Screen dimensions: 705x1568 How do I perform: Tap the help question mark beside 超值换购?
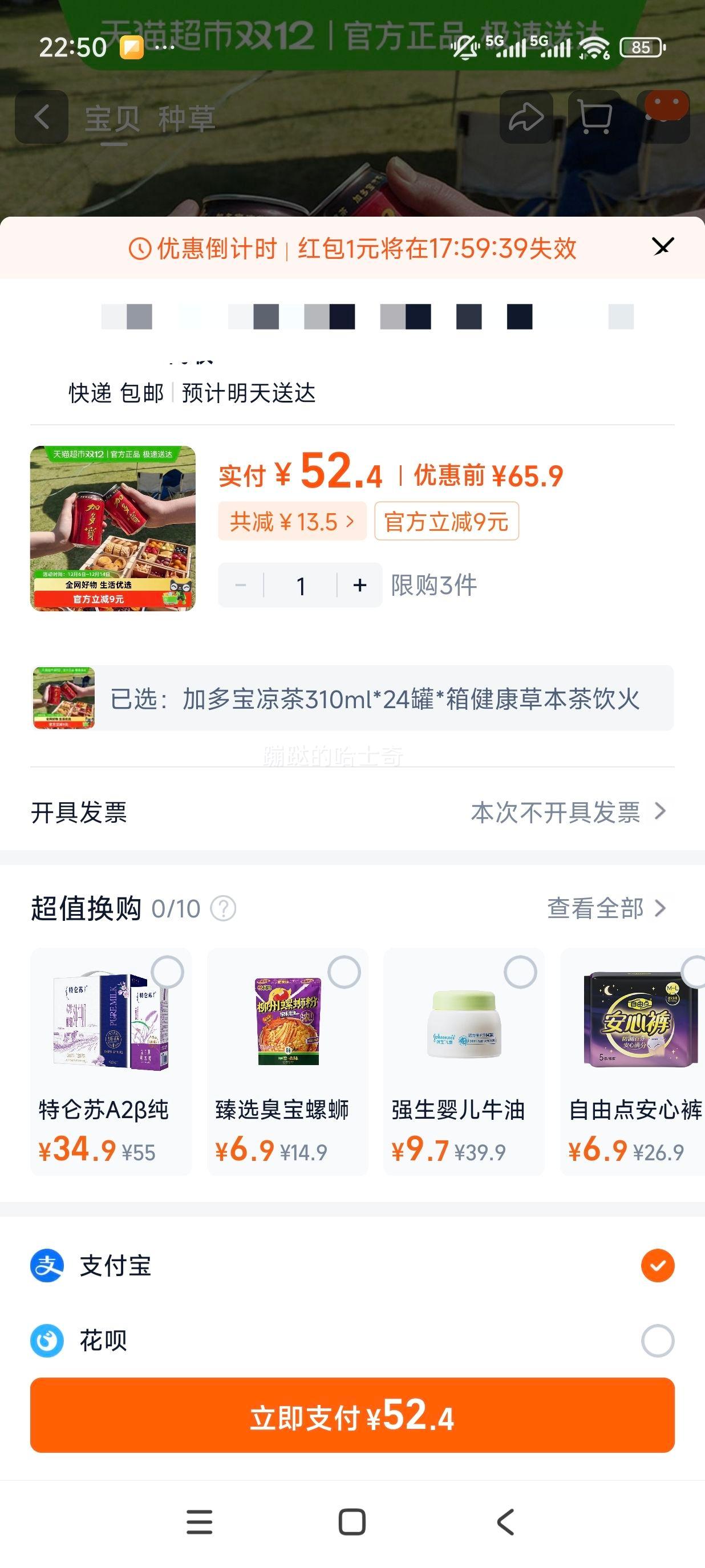tap(225, 909)
